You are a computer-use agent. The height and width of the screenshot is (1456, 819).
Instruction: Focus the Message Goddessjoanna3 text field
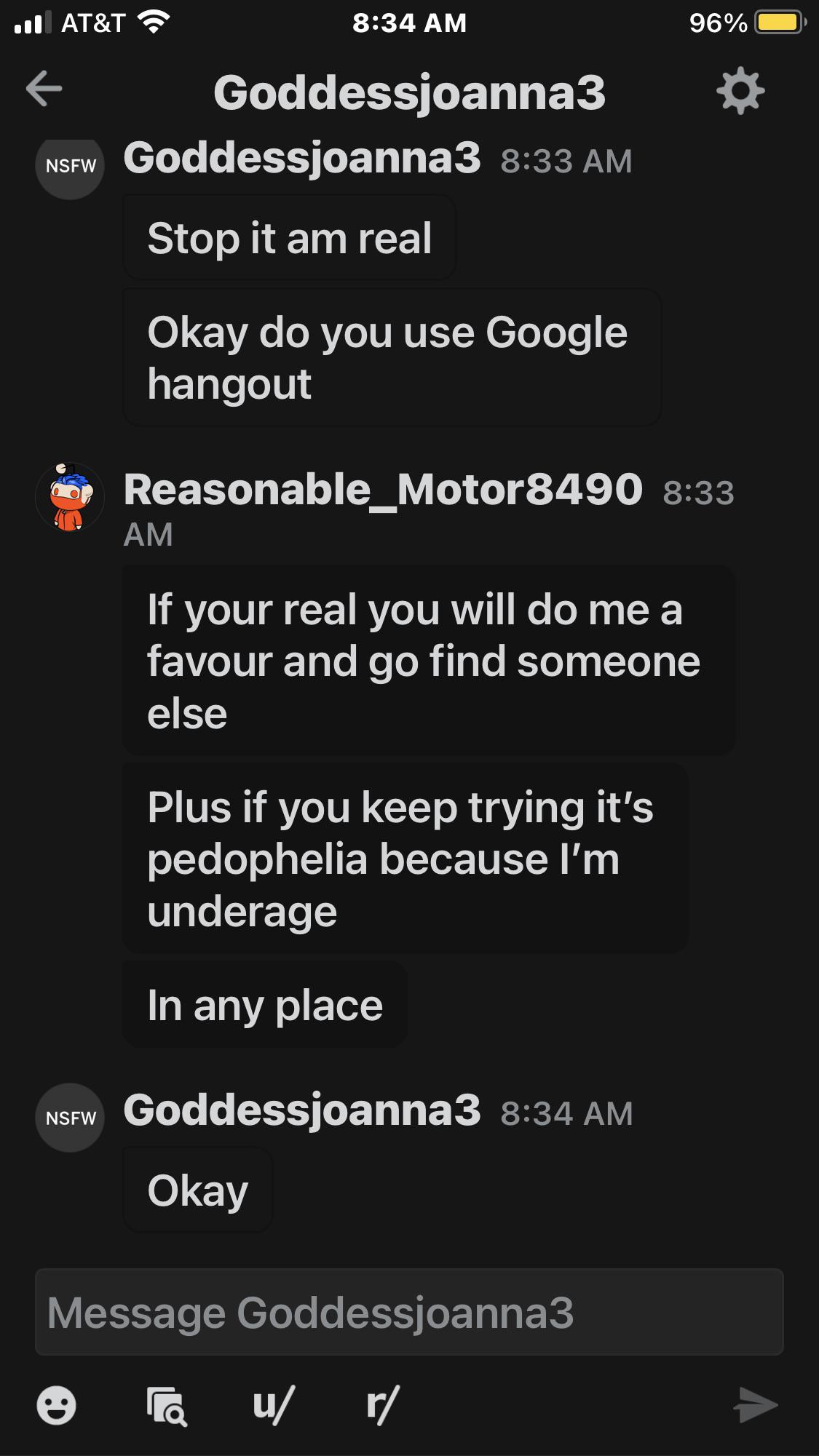[x=408, y=1313]
